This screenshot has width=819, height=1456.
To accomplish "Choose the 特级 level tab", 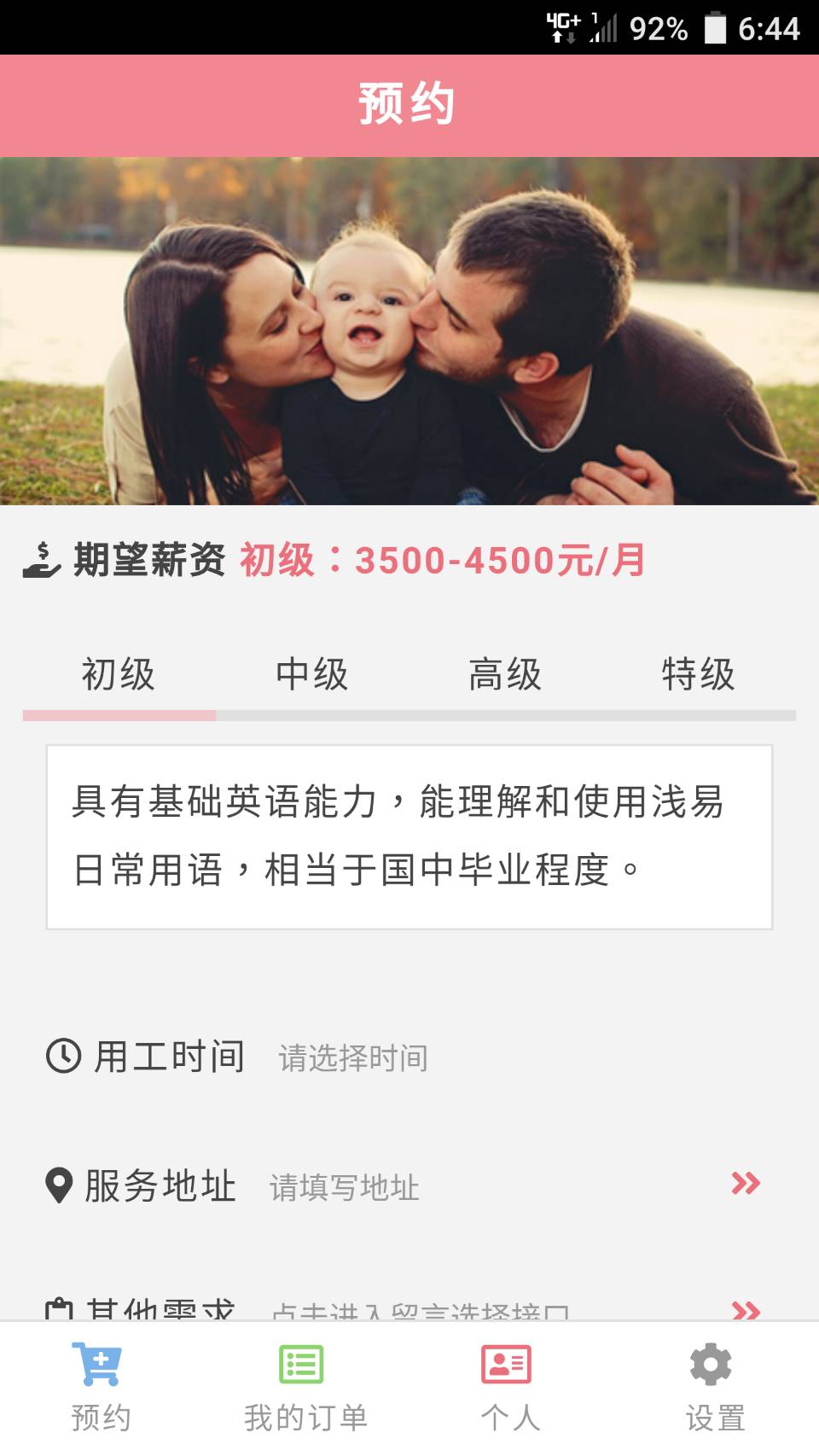I will click(700, 674).
